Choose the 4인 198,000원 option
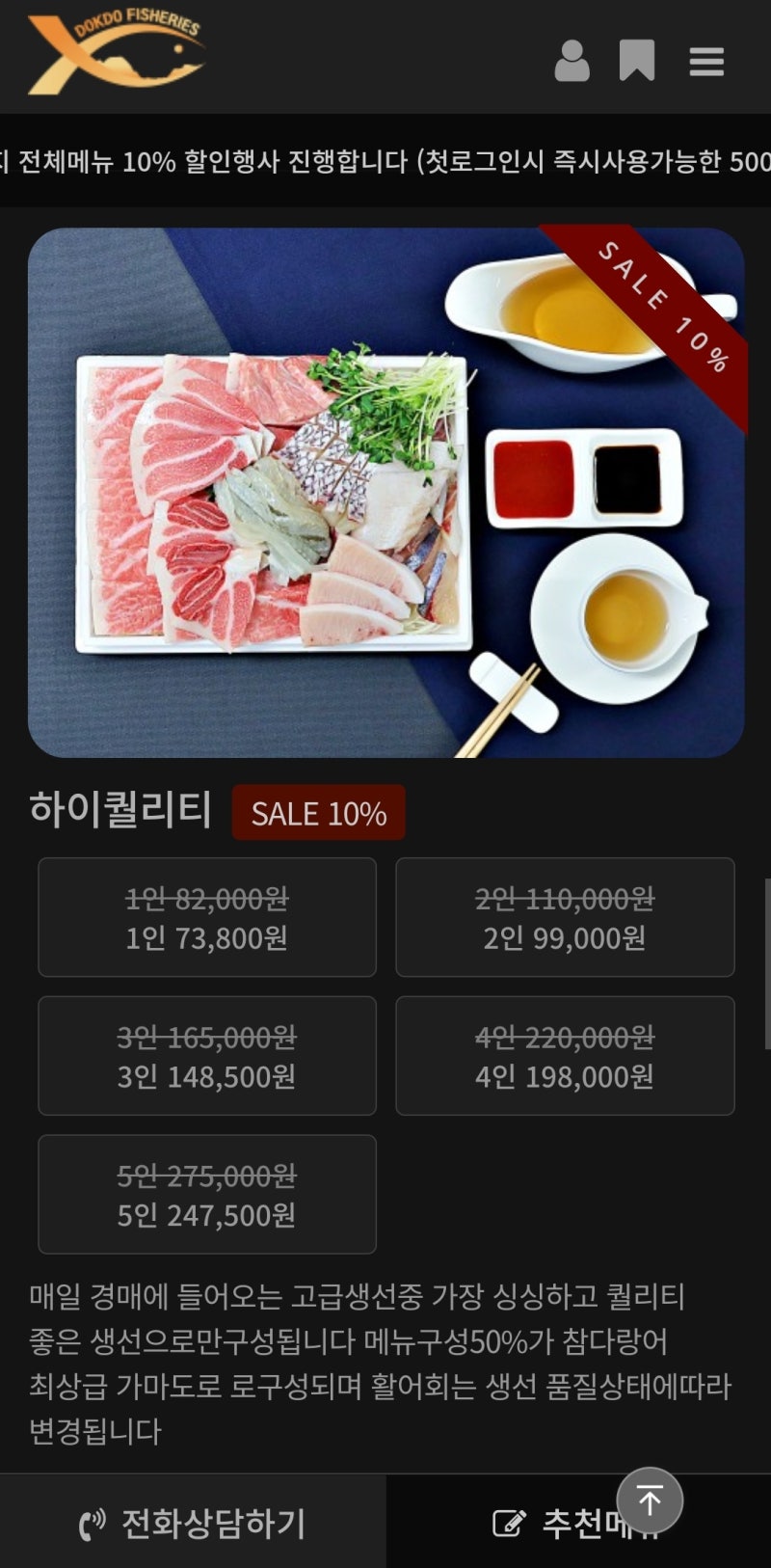This screenshot has width=771, height=1568. (565, 1056)
